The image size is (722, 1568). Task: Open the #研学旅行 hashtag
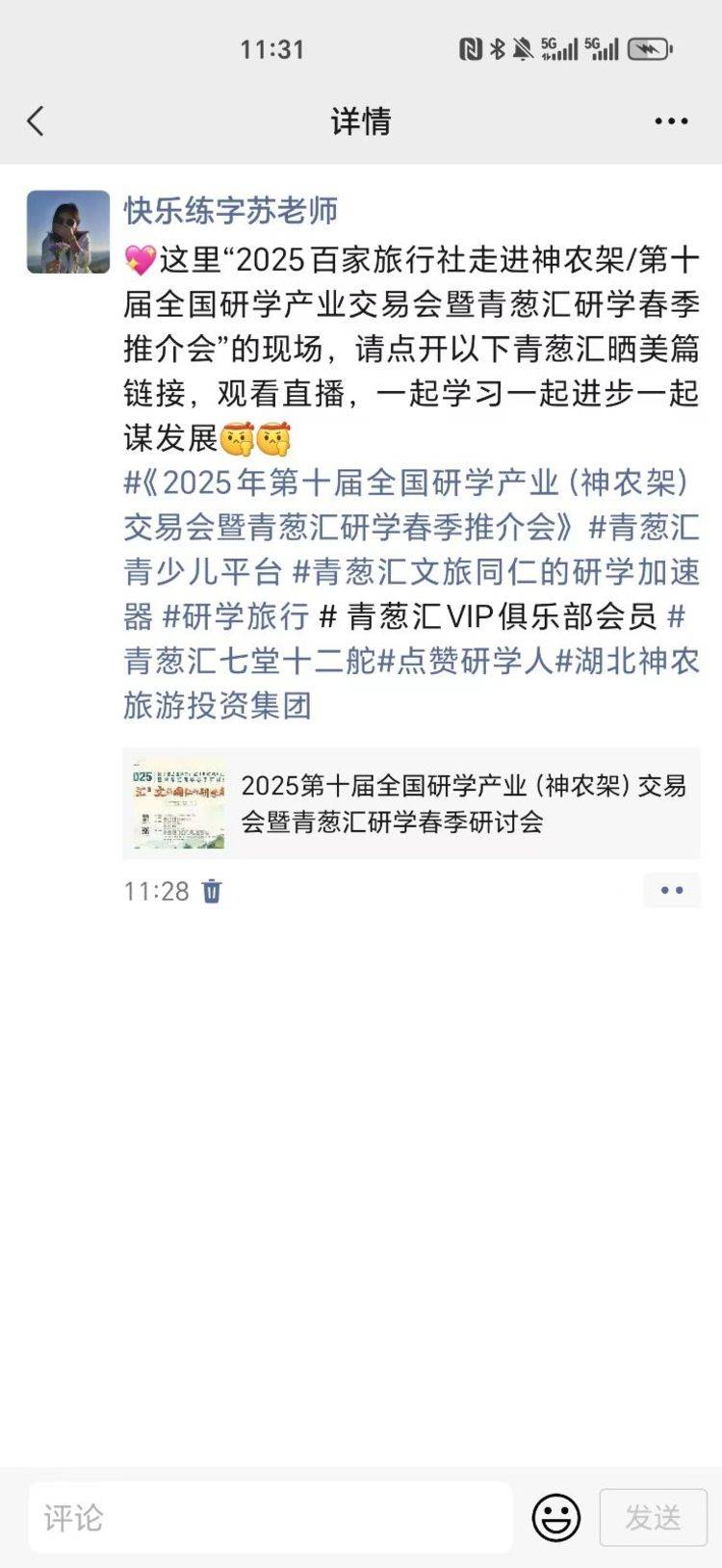click(x=236, y=616)
